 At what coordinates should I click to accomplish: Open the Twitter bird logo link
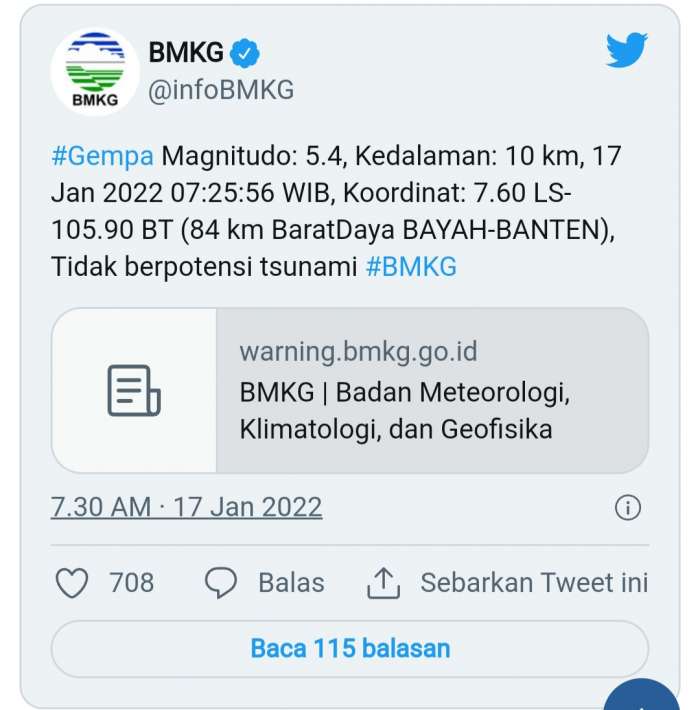coord(627,51)
